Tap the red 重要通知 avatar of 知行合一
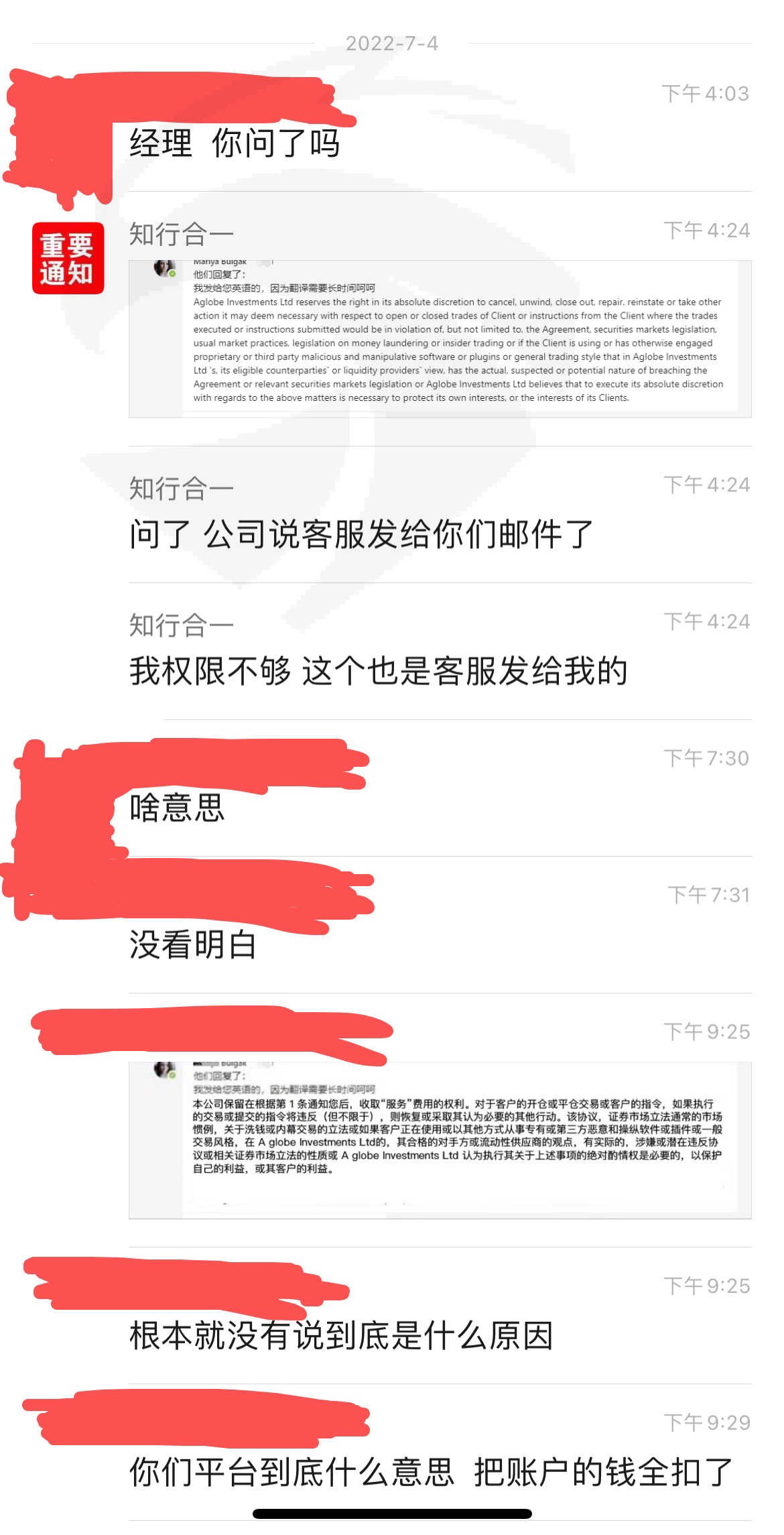 [x=68, y=258]
